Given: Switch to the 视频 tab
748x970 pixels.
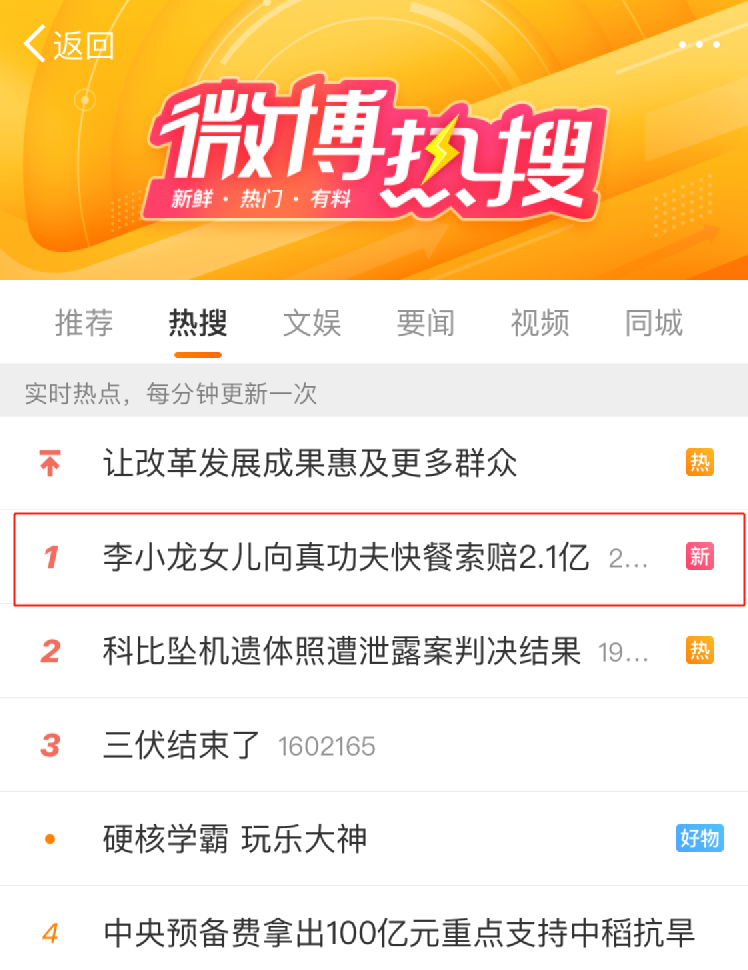Looking at the screenshot, I should coord(540,323).
